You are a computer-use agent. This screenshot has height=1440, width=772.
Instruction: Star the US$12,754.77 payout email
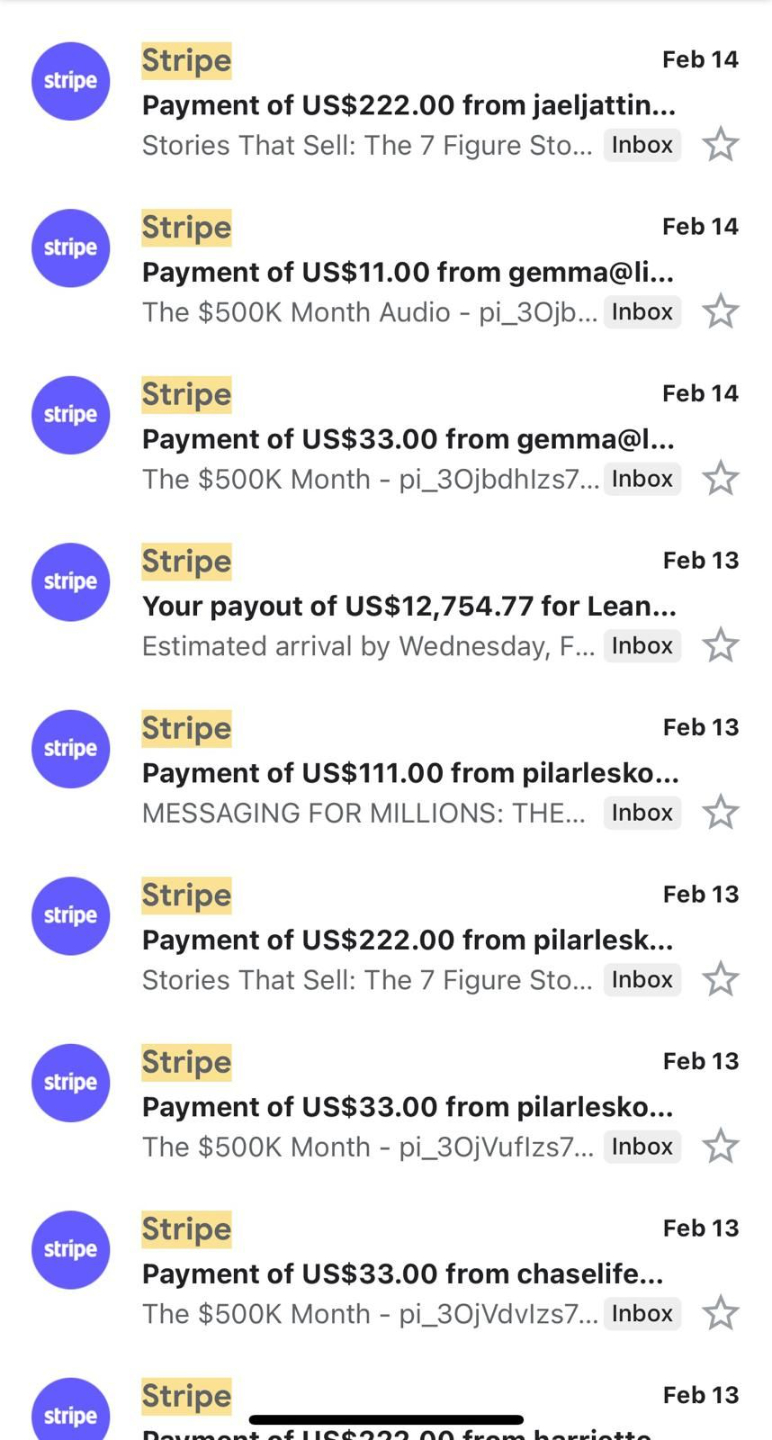tap(720, 646)
